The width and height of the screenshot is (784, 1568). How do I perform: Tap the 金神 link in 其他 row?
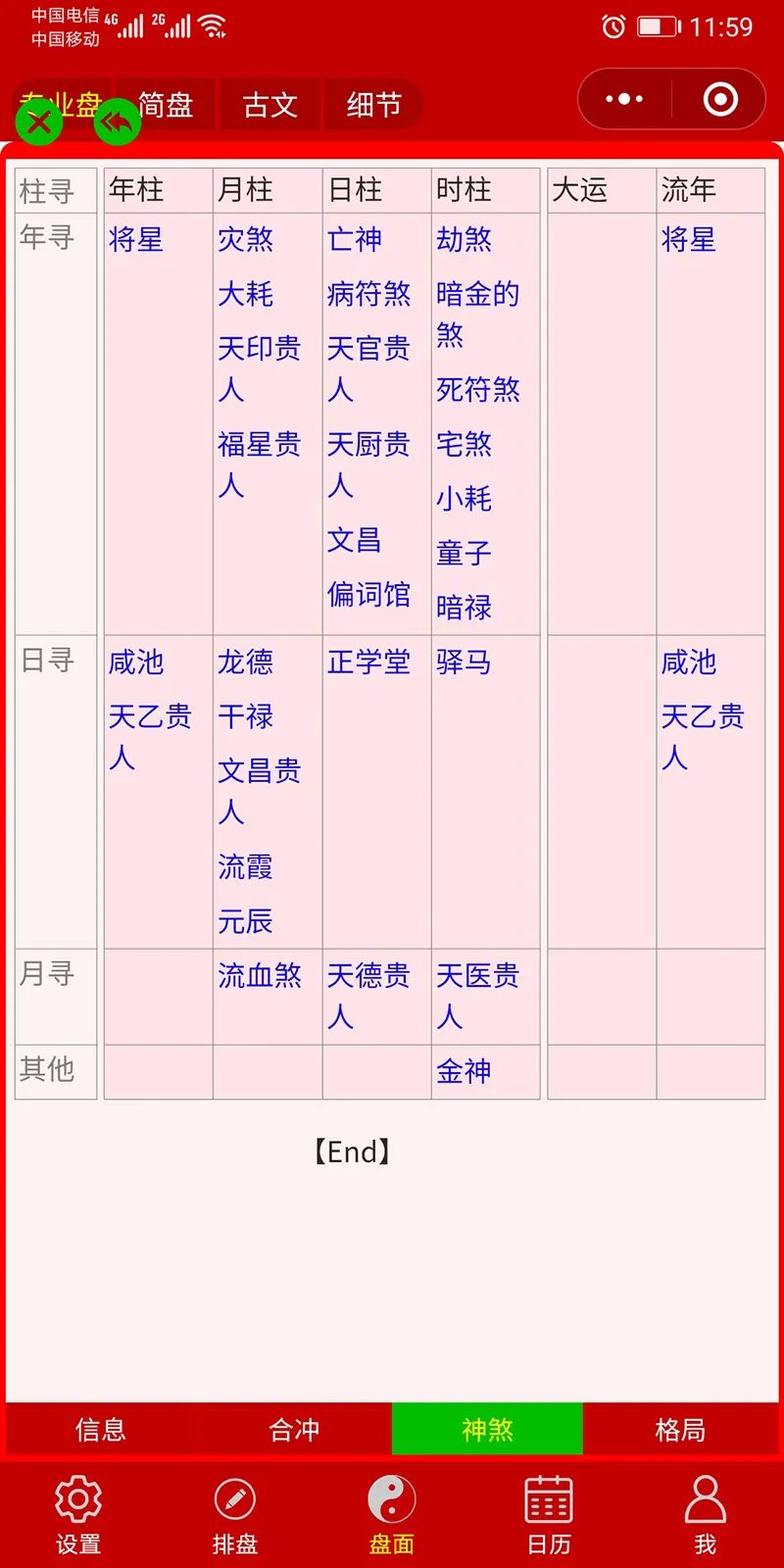[464, 1070]
